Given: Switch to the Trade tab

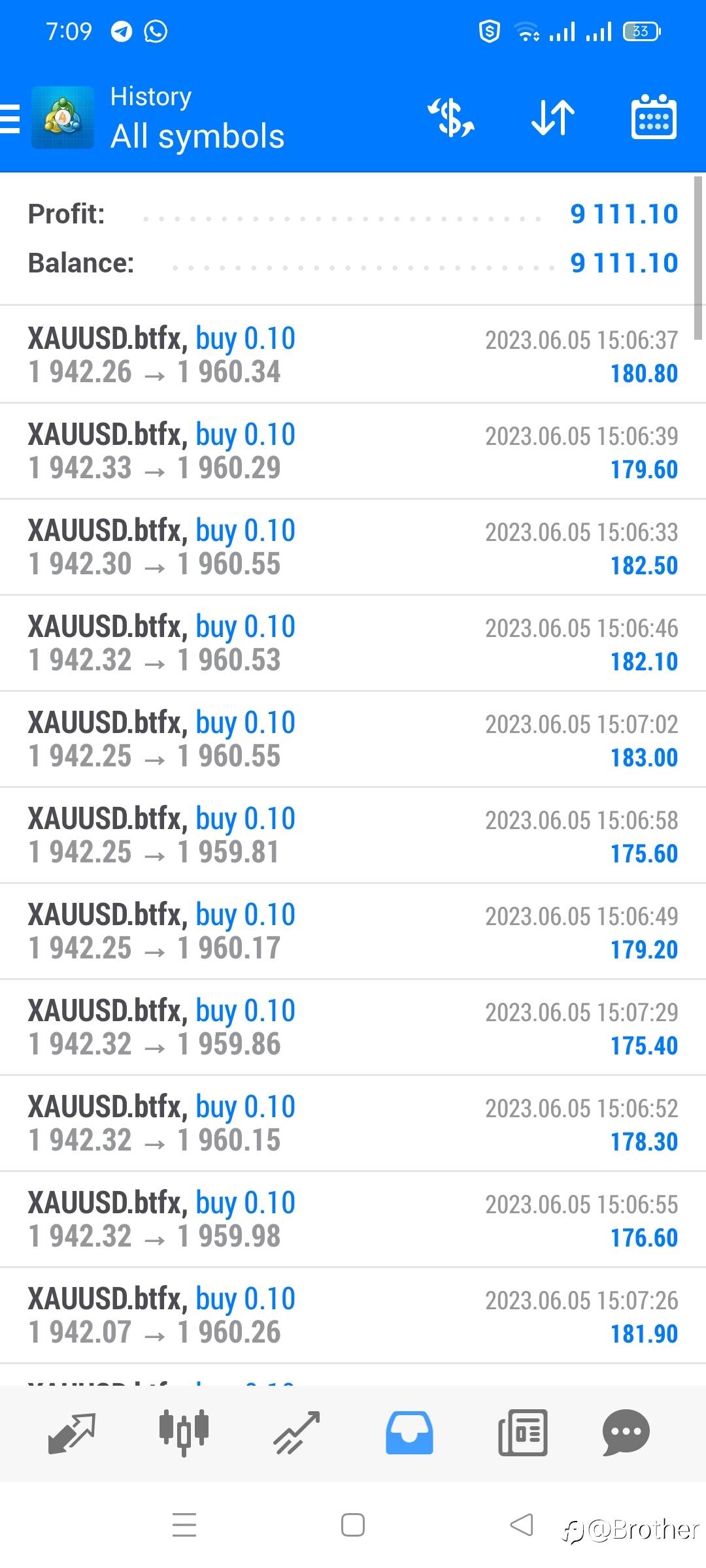Looking at the screenshot, I should (297, 1433).
